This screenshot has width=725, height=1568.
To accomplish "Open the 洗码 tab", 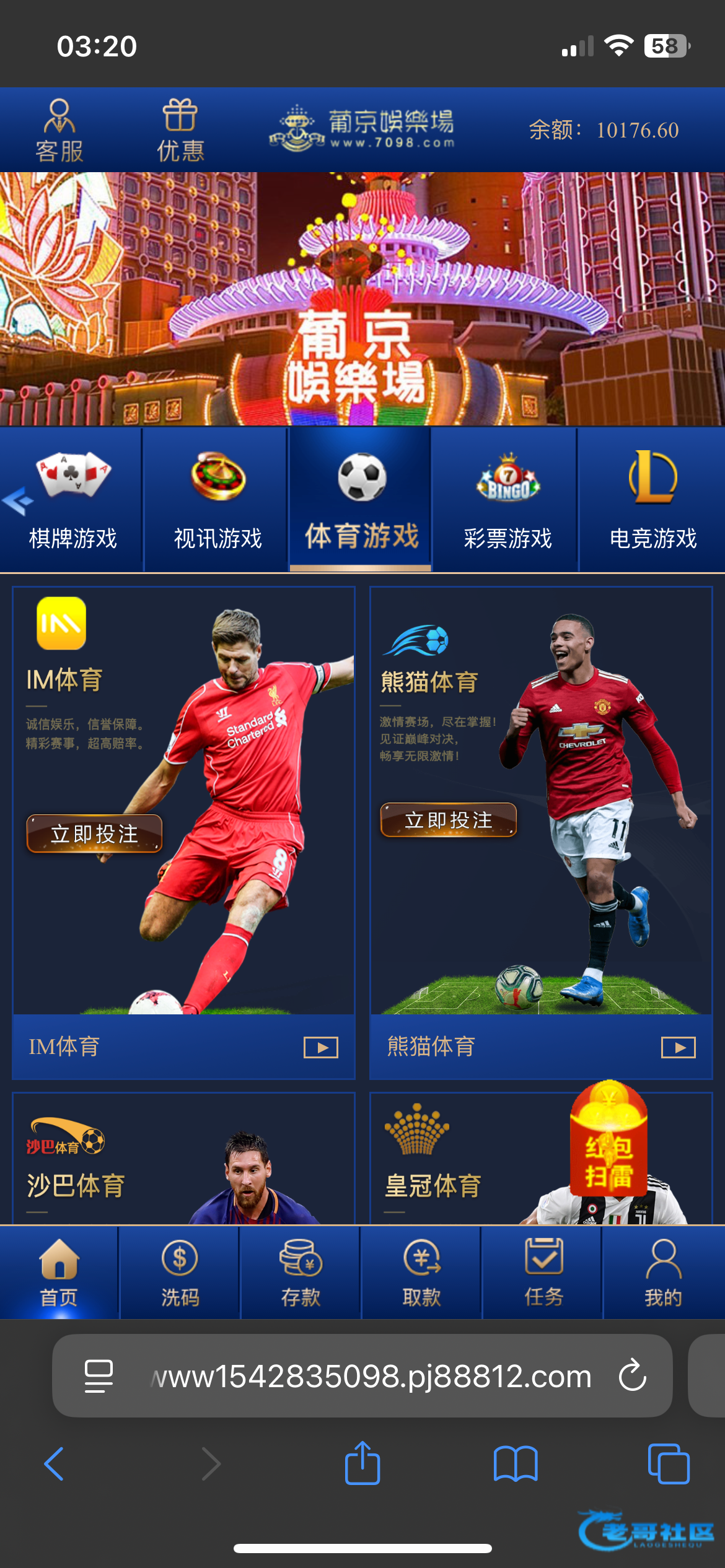I will (180, 1273).
